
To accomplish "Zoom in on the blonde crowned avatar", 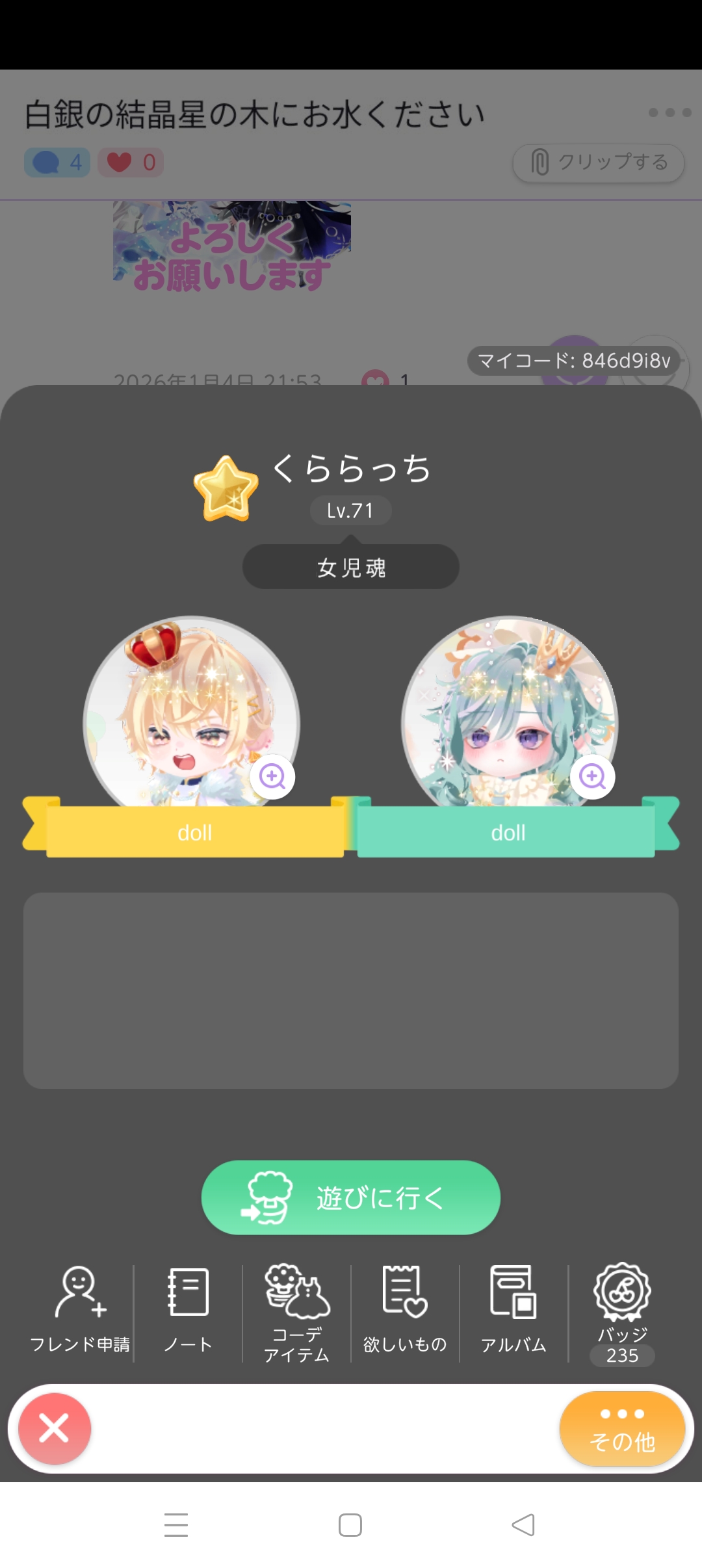I will point(272,776).
